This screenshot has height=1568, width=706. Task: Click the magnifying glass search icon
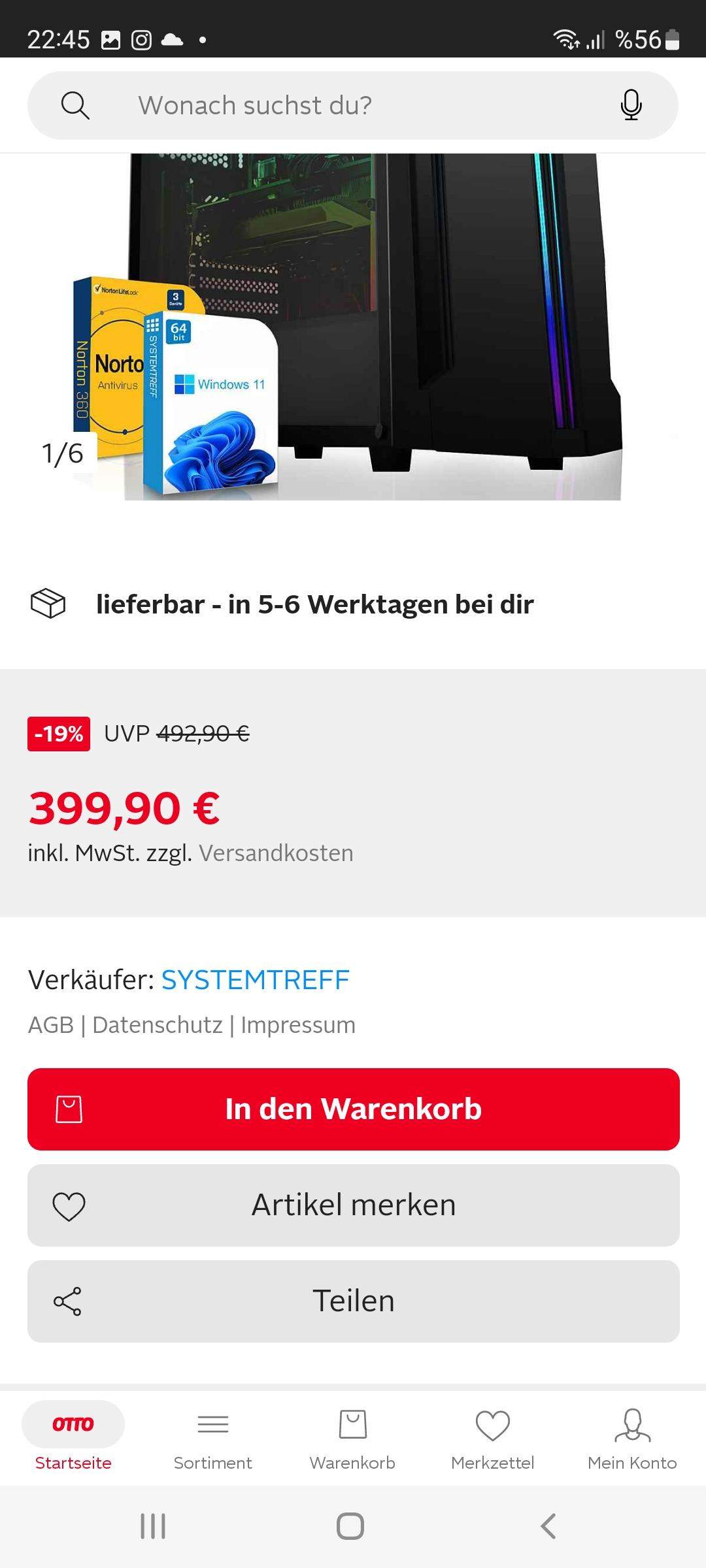click(x=75, y=105)
